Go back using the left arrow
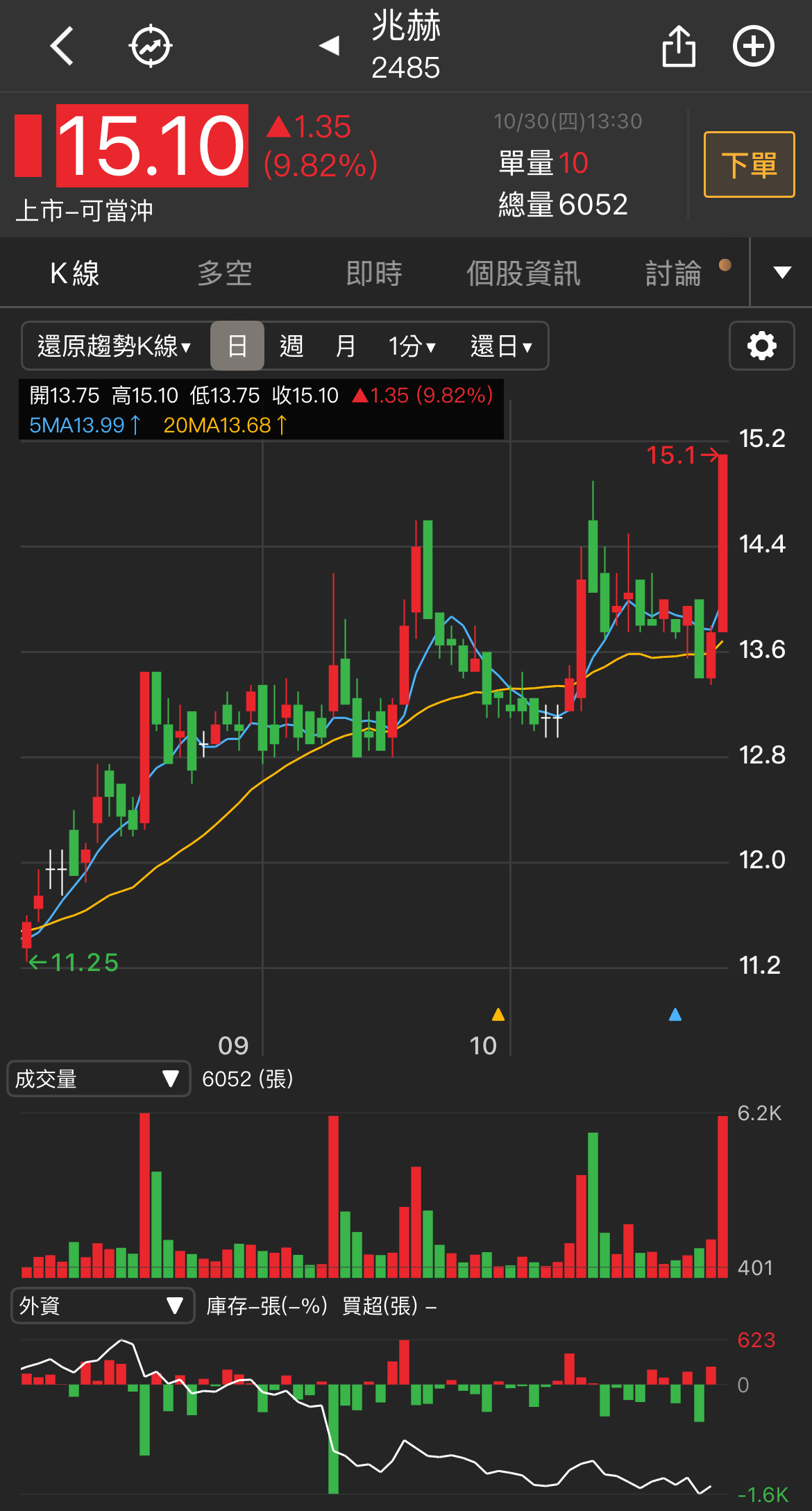This screenshot has width=812, height=1511. click(x=62, y=47)
